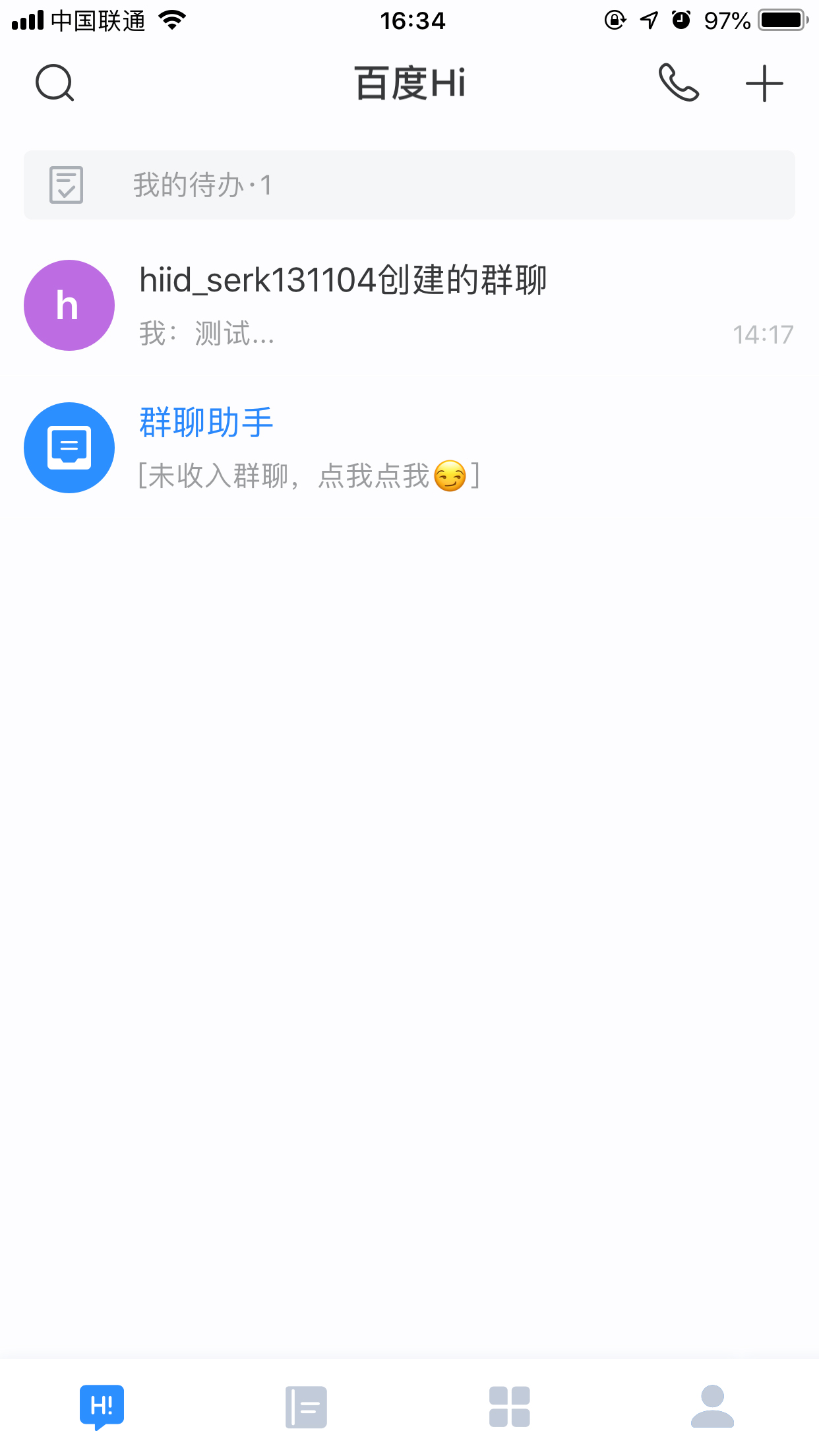Tap the 我：测试 message preview

[x=206, y=334]
